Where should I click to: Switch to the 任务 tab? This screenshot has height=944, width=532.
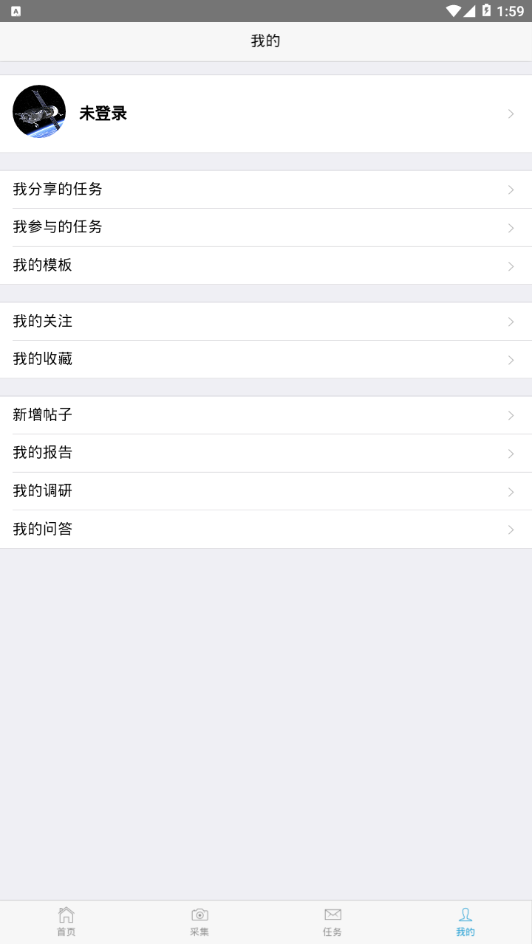click(332, 922)
